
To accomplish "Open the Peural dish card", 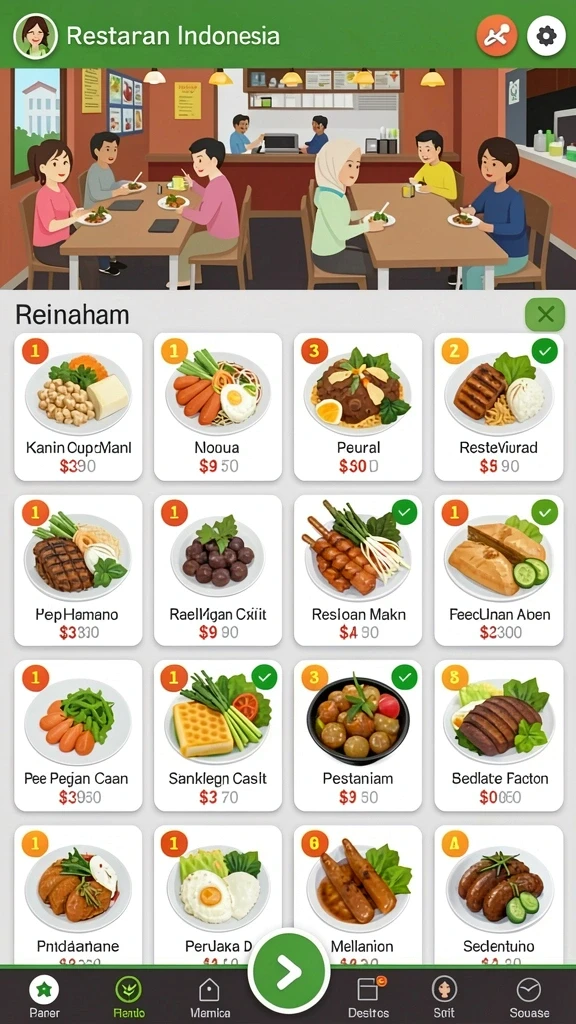I will 359,407.
